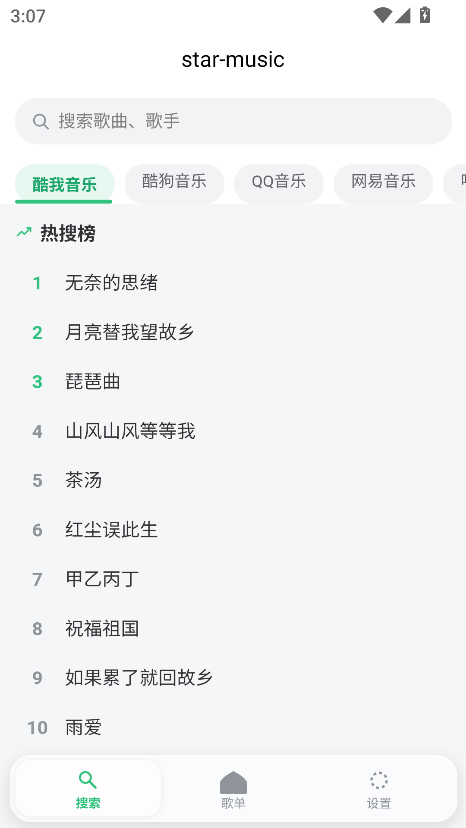This screenshot has width=466, height=828.
Task: Switch to the 酷狗音乐 source tab
Action: pyautogui.click(x=174, y=183)
